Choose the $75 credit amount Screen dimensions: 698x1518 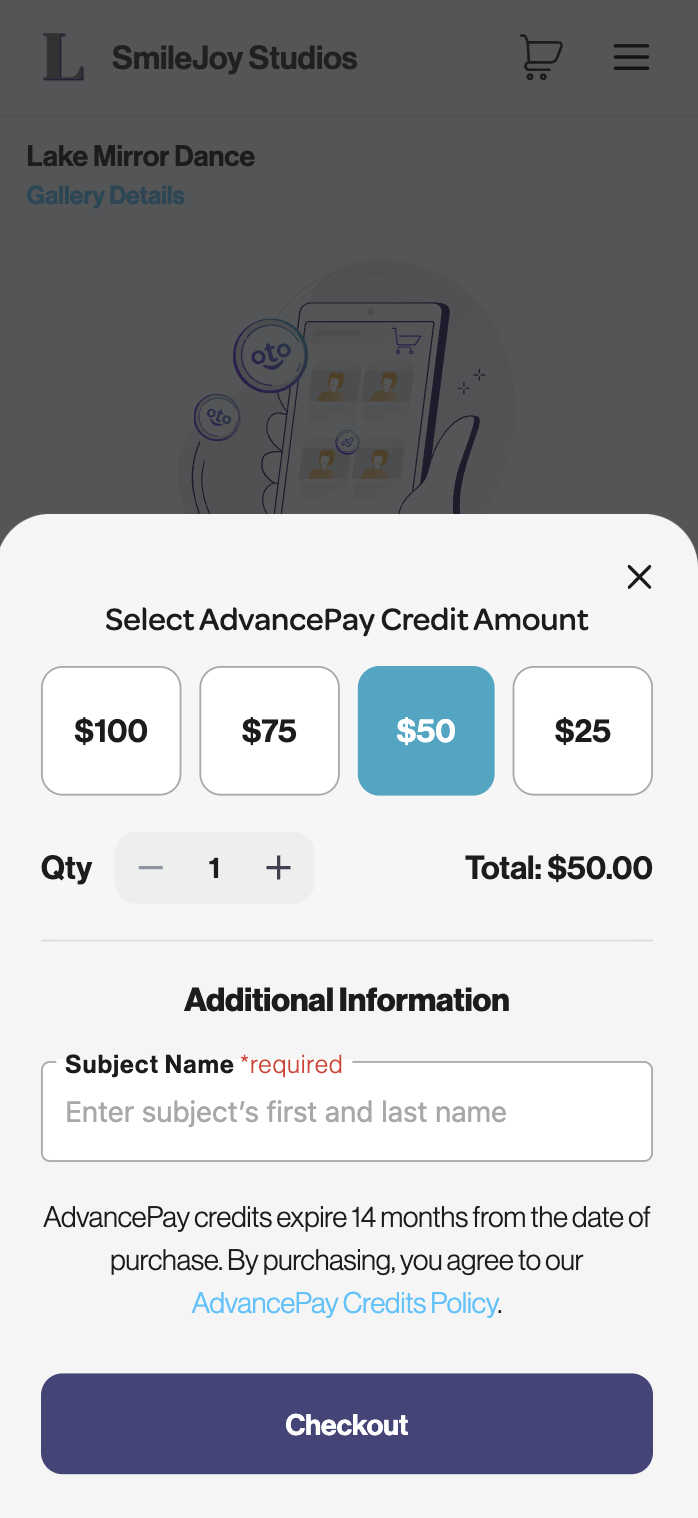[269, 731]
